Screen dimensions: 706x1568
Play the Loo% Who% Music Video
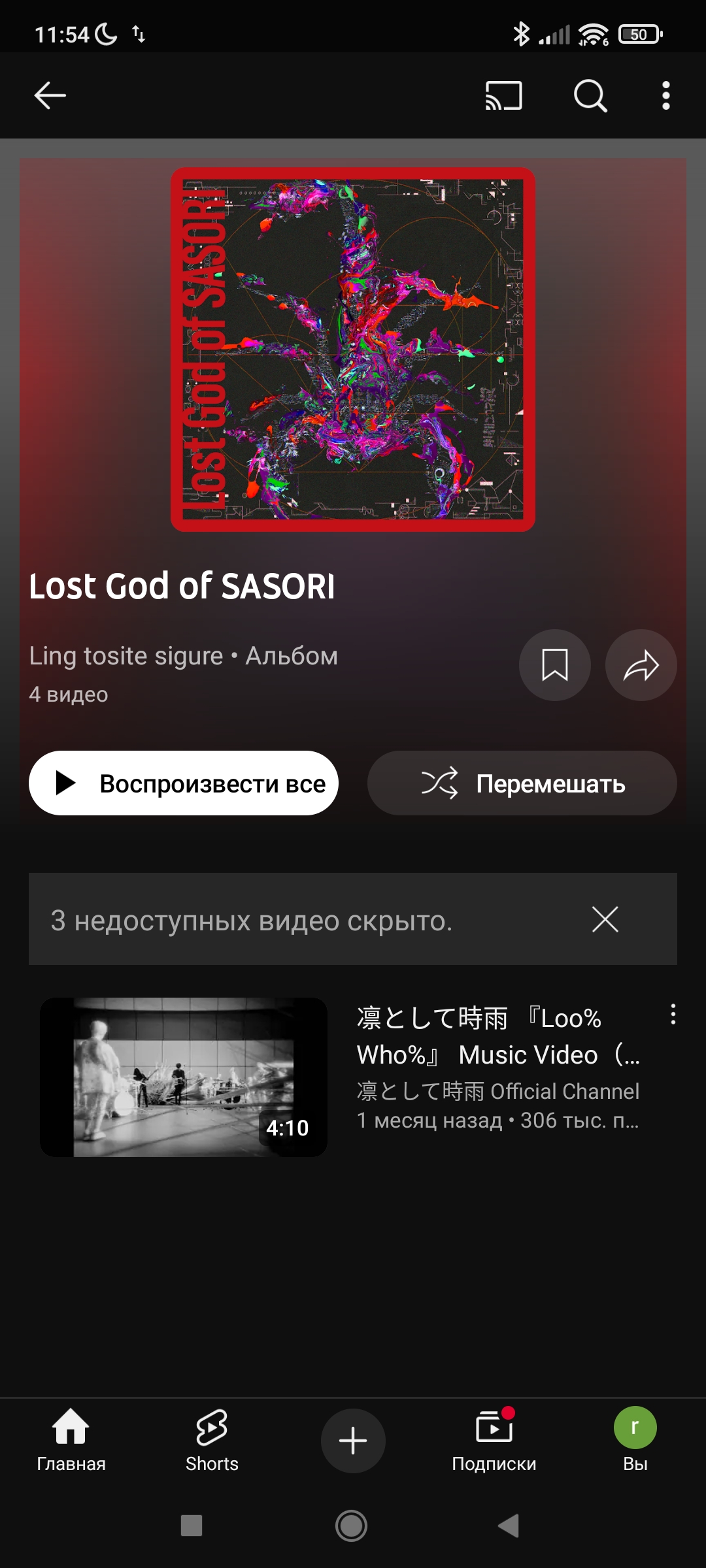[x=184, y=1077]
